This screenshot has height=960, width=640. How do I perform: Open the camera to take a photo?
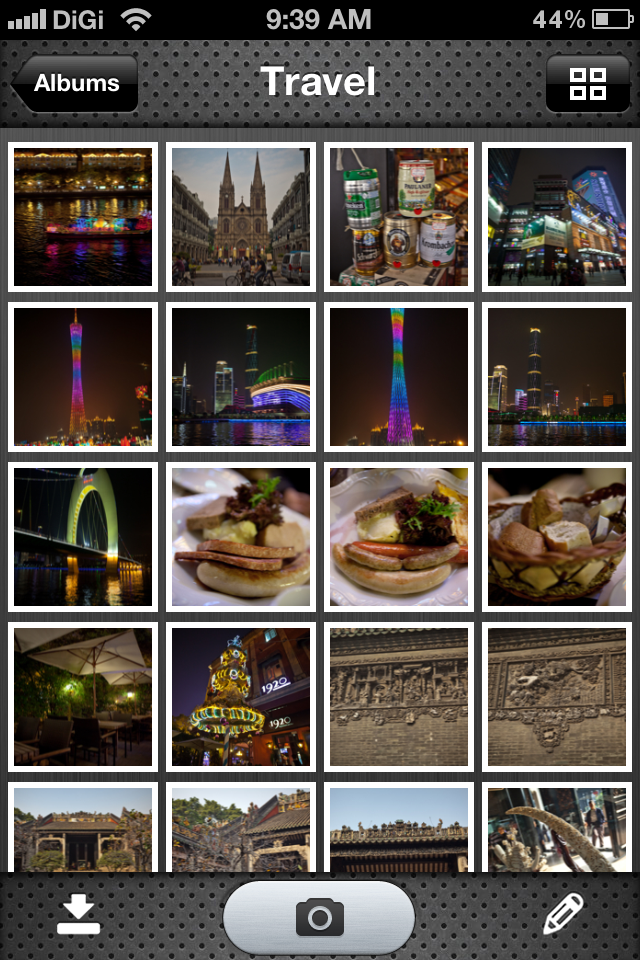click(319, 916)
